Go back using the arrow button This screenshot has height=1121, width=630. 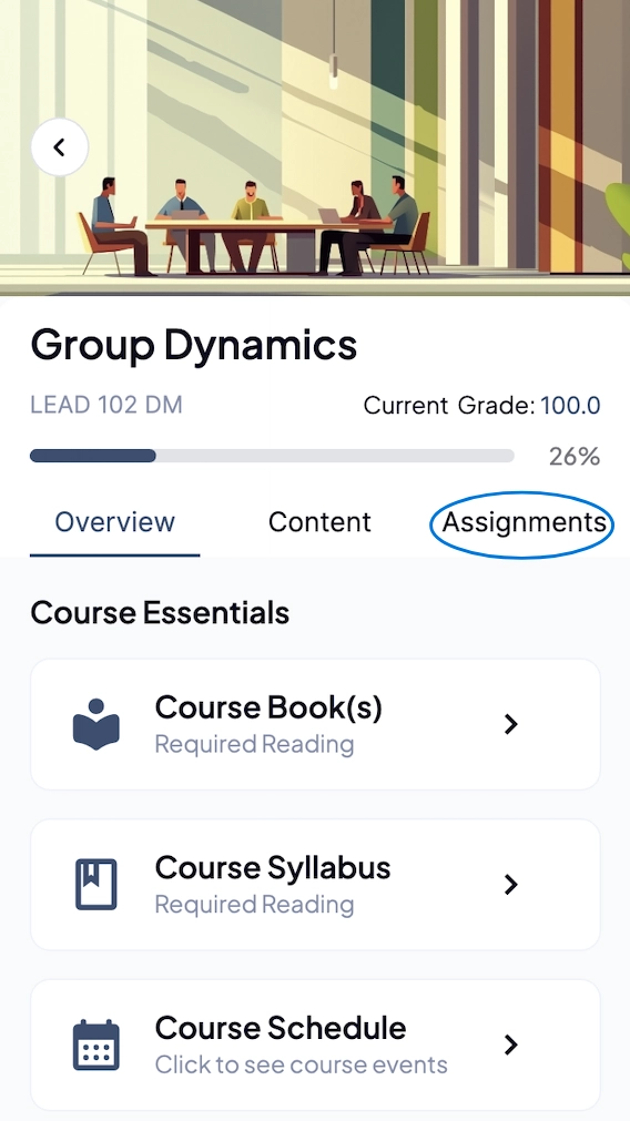coord(60,148)
